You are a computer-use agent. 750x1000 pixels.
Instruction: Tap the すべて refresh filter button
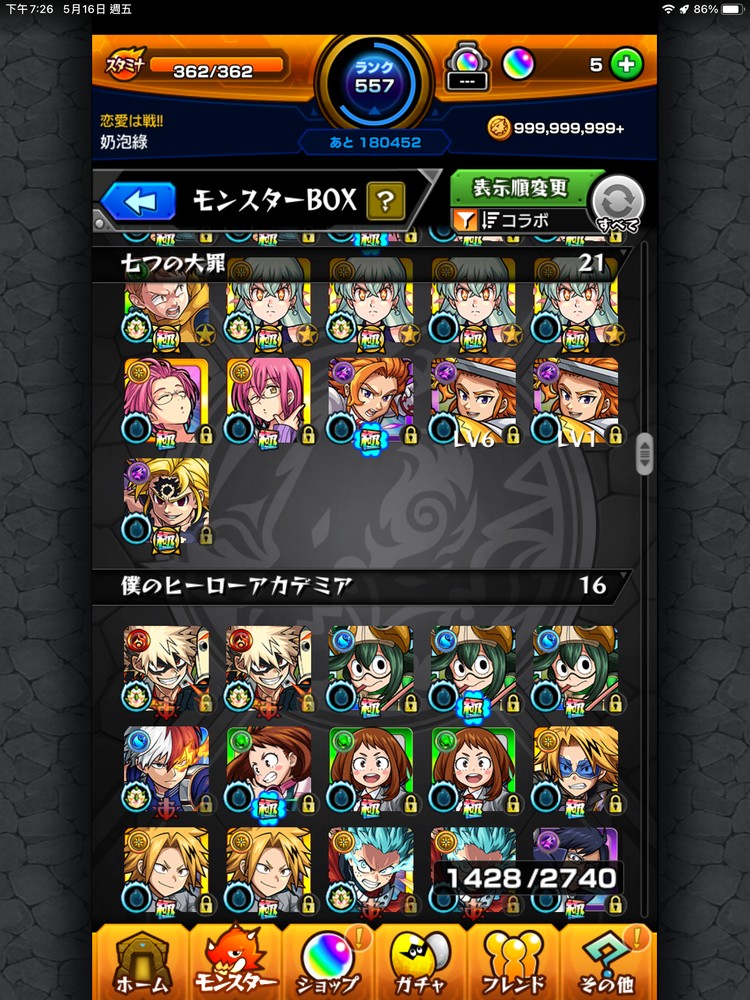(x=617, y=203)
